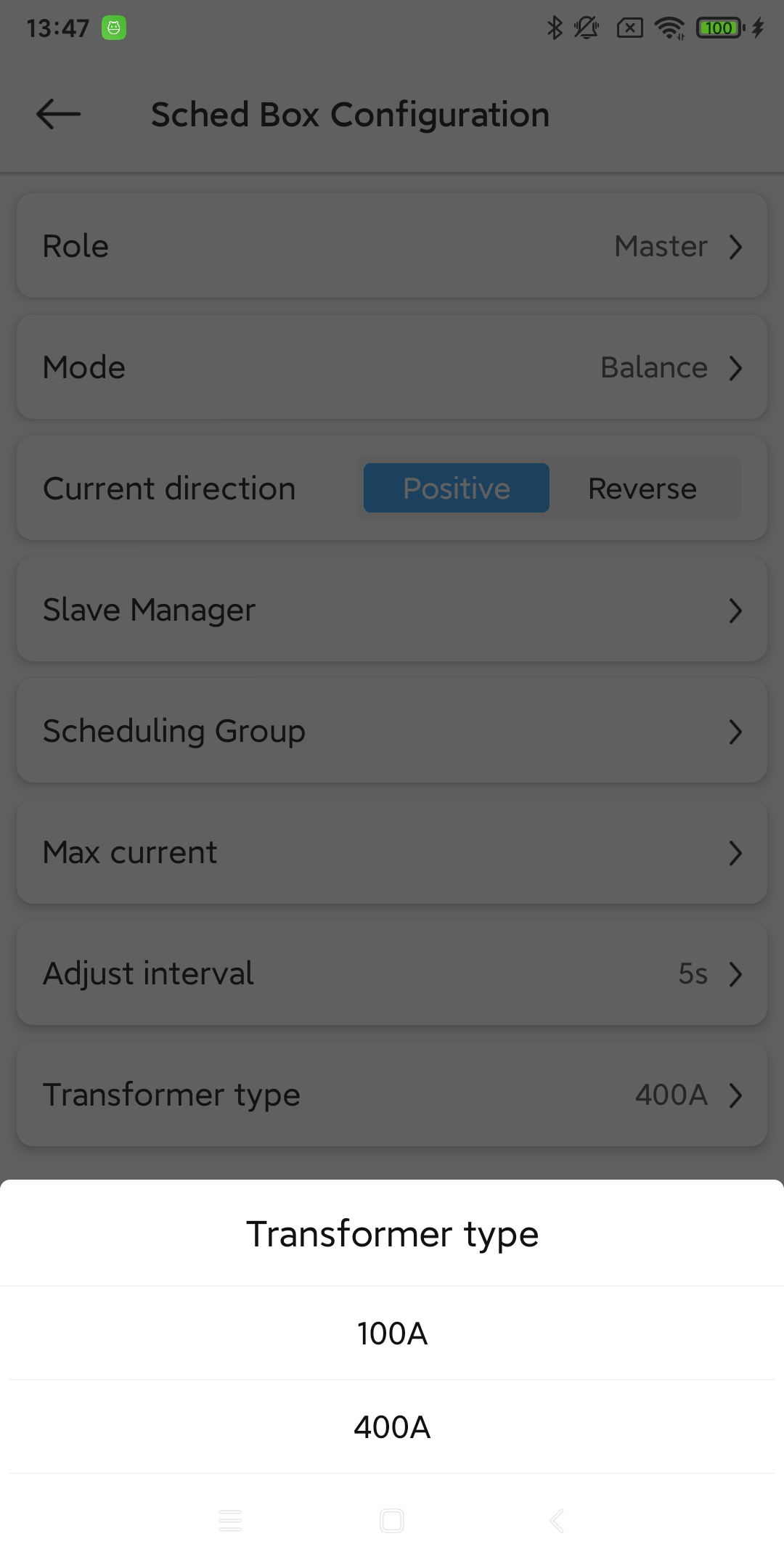This screenshot has height=1568, width=784.
Task: Select Positive current direction
Action: click(x=456, y=489)
